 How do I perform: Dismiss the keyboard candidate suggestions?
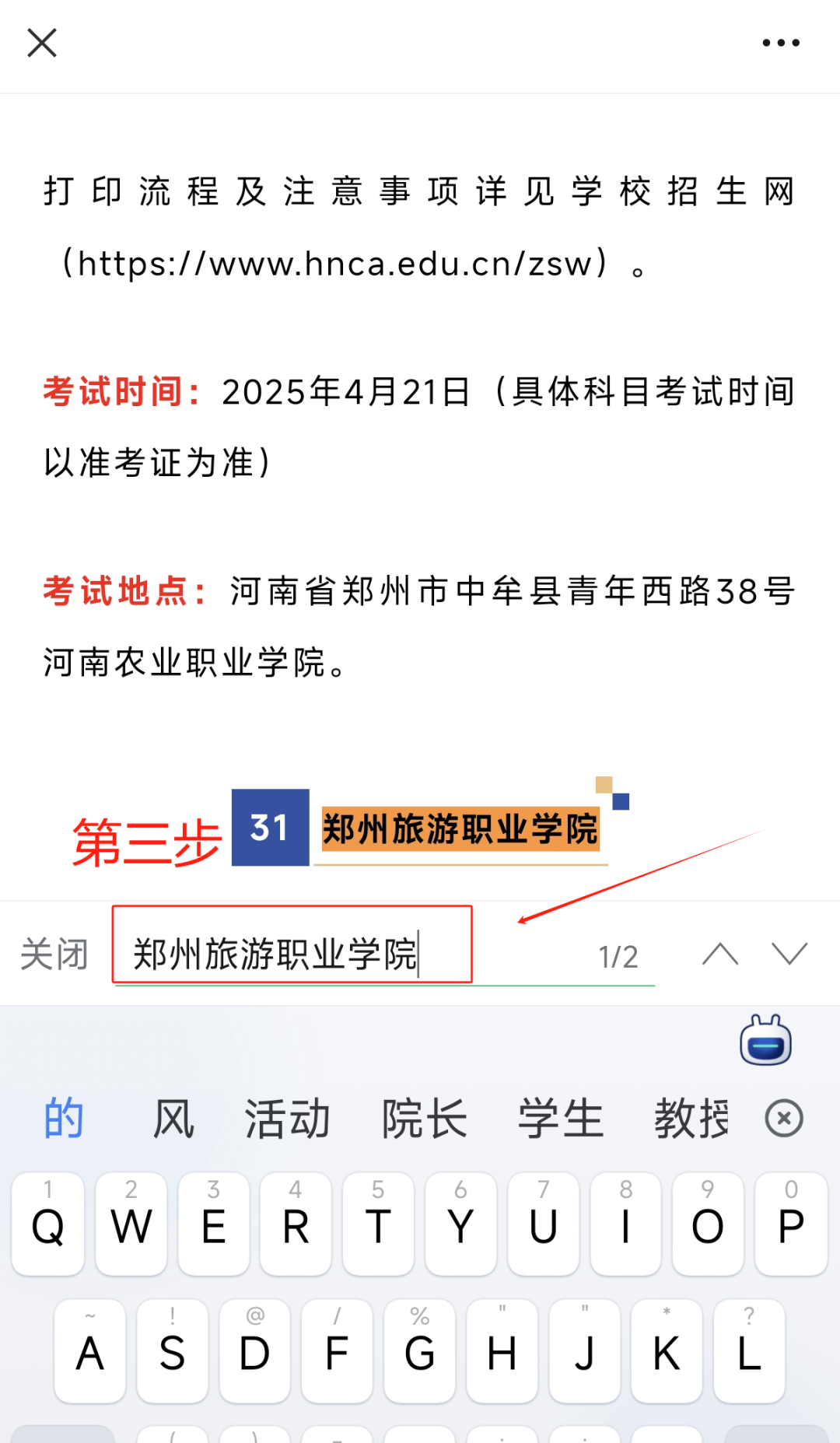tap(784, 1119)
